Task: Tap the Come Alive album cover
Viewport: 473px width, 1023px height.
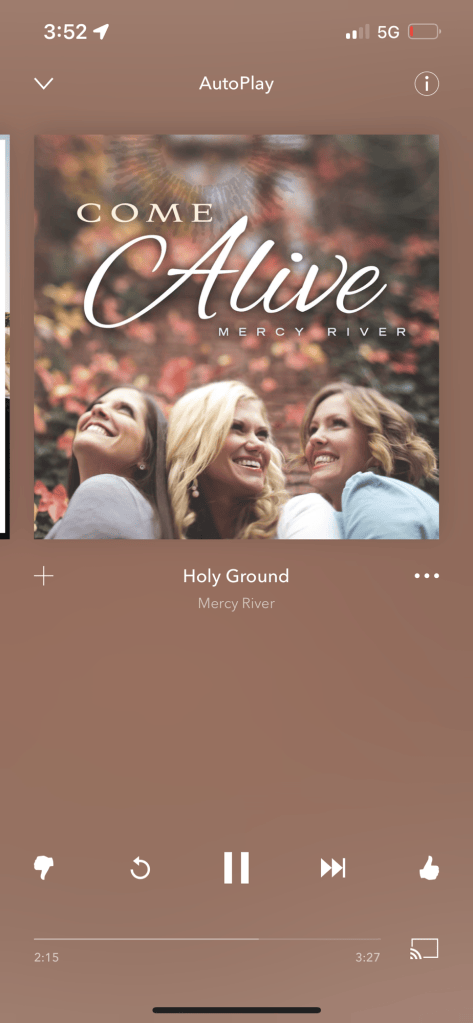Action: point(236,337)
